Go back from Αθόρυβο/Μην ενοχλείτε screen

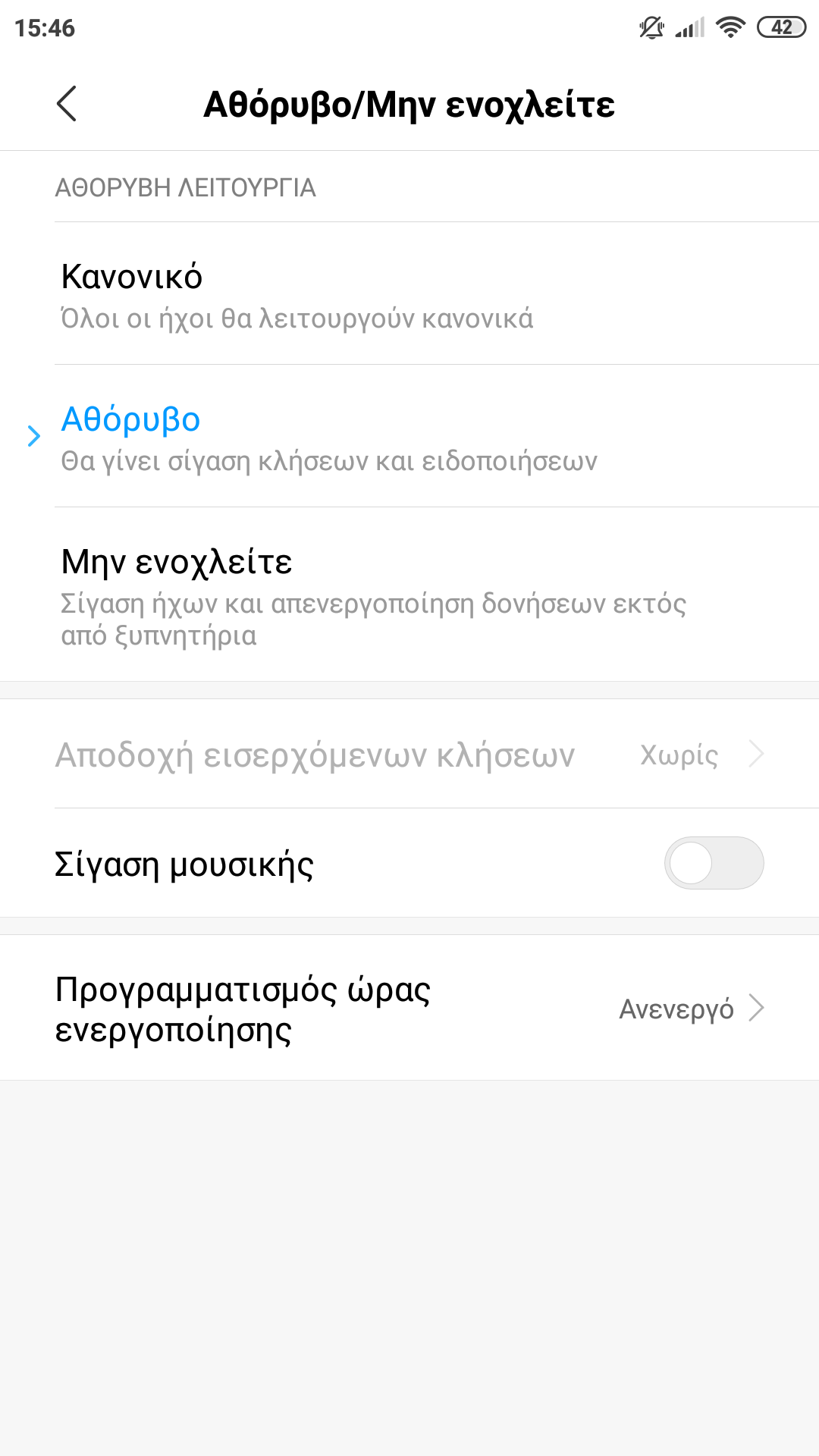[x=67, y=104]
